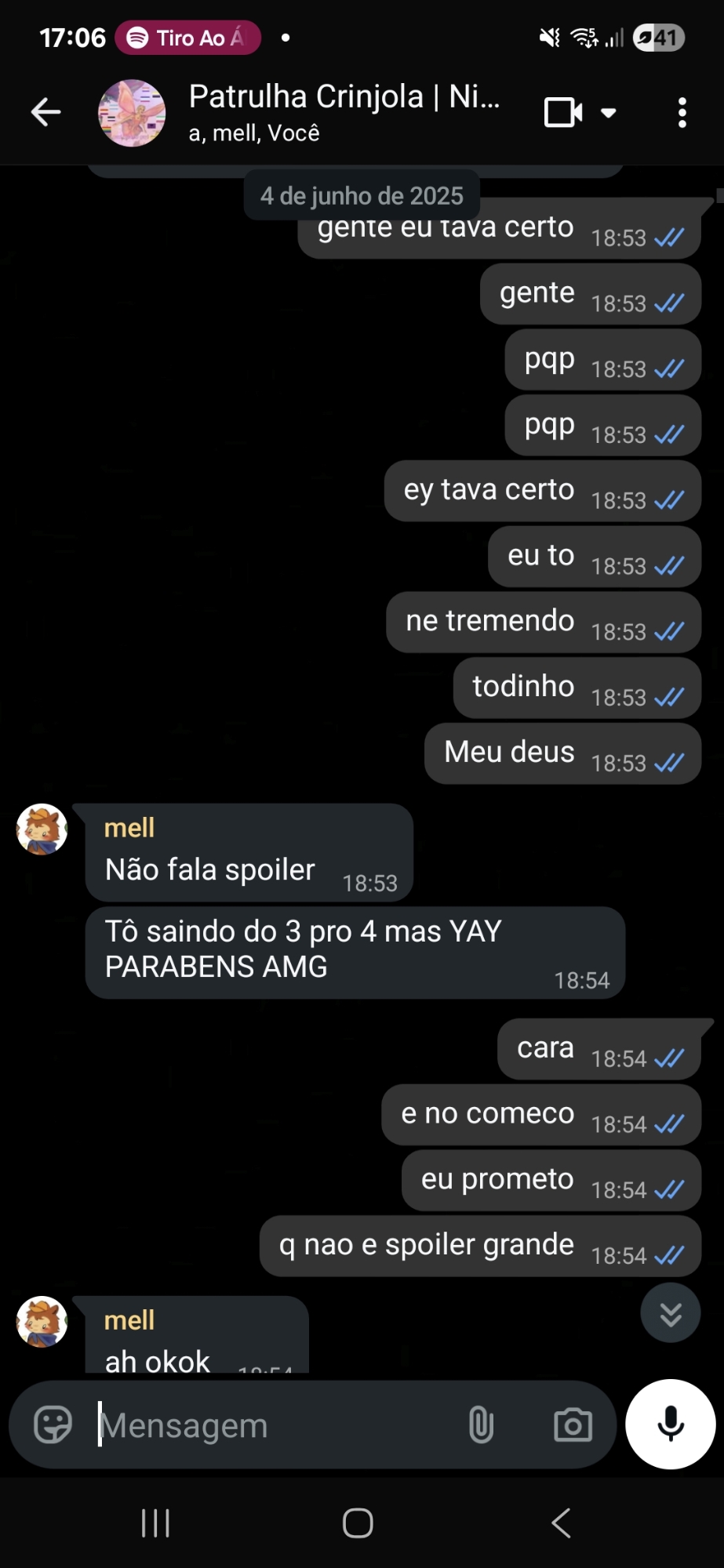Attach a file with the paperclip

[481, 1425]
